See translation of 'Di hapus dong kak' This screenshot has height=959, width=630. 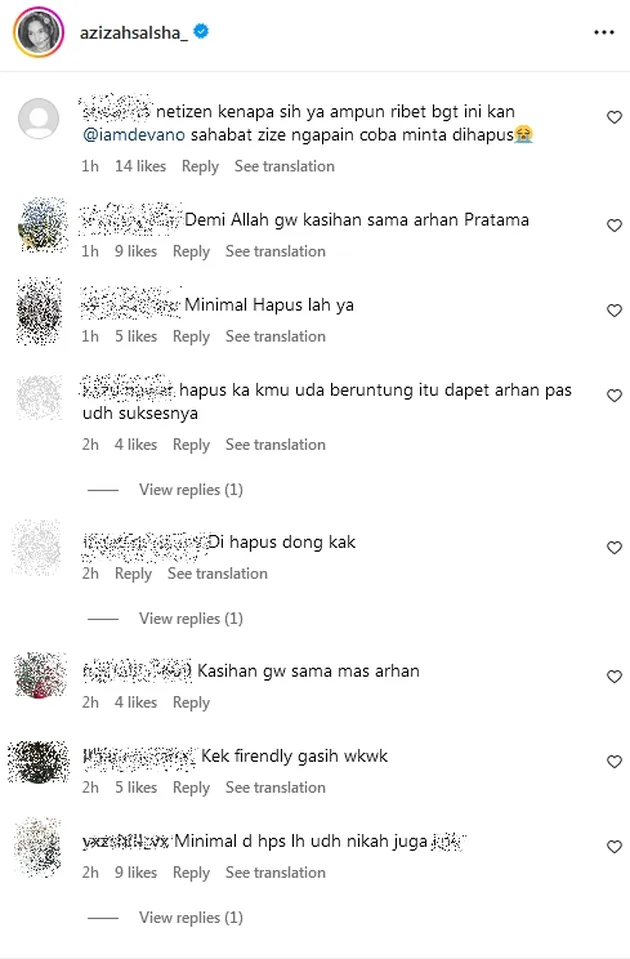[217, 573]
